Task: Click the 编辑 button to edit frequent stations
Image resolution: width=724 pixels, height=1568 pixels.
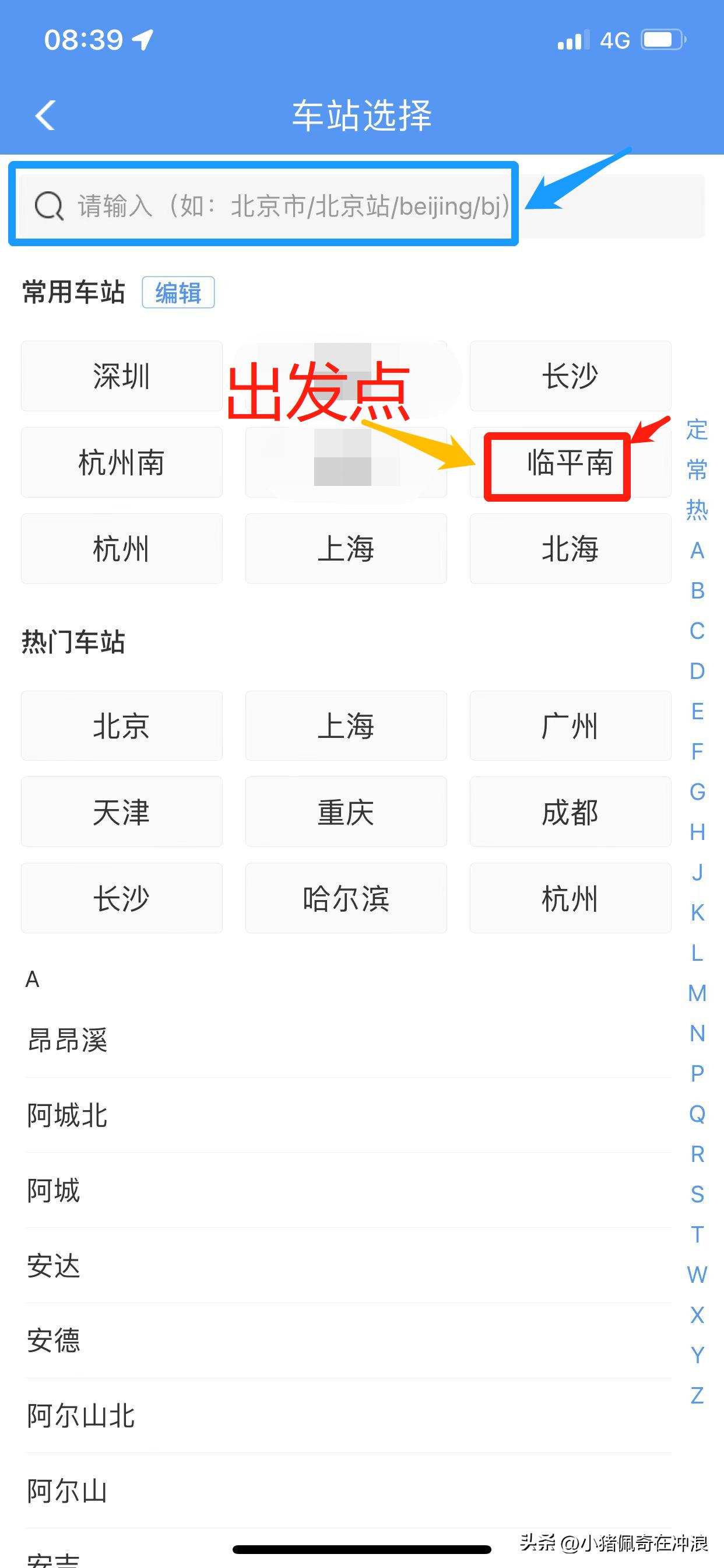Action: pos(179,292)
